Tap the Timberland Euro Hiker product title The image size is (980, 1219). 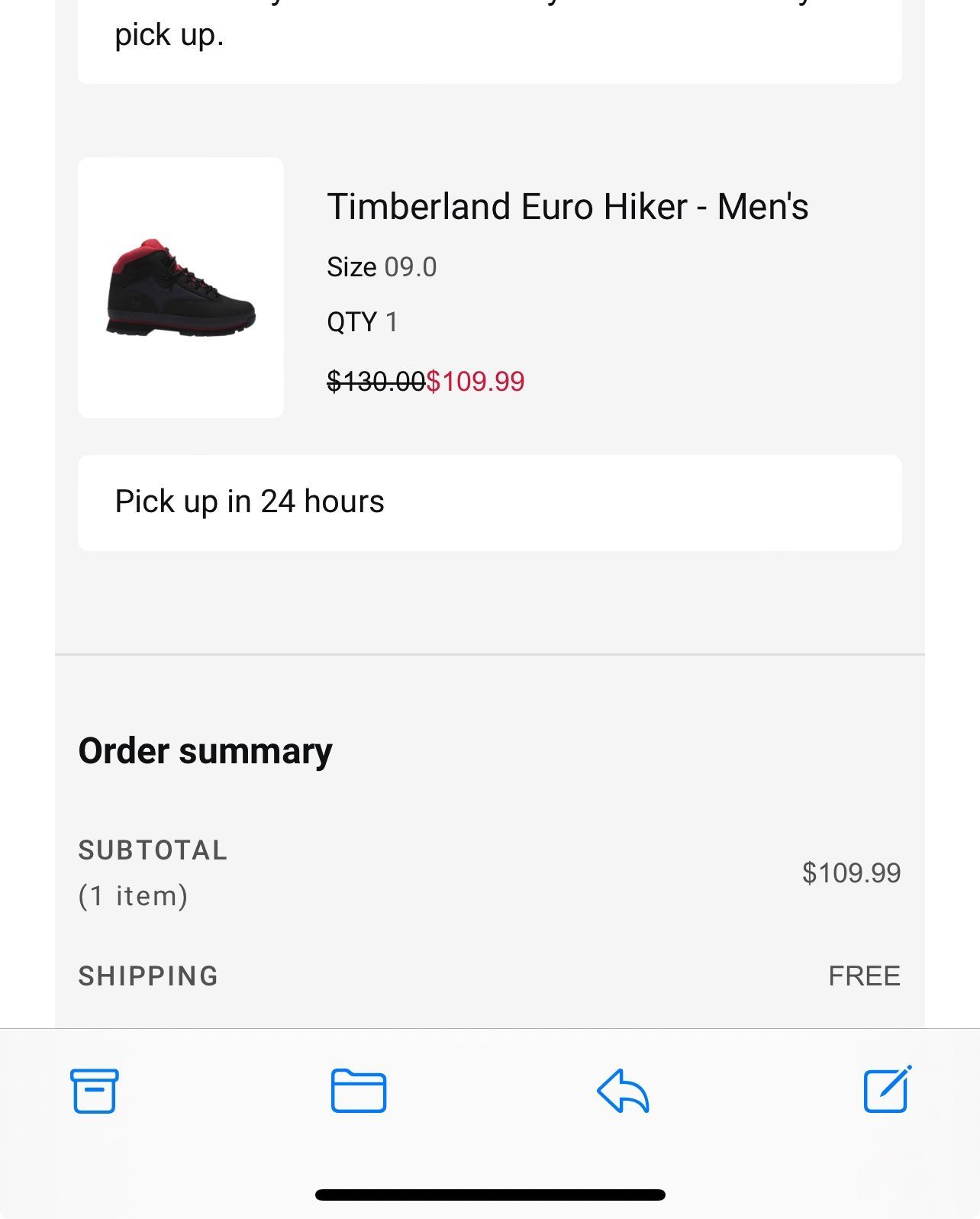pyautogui.click(x=568, y=205)
